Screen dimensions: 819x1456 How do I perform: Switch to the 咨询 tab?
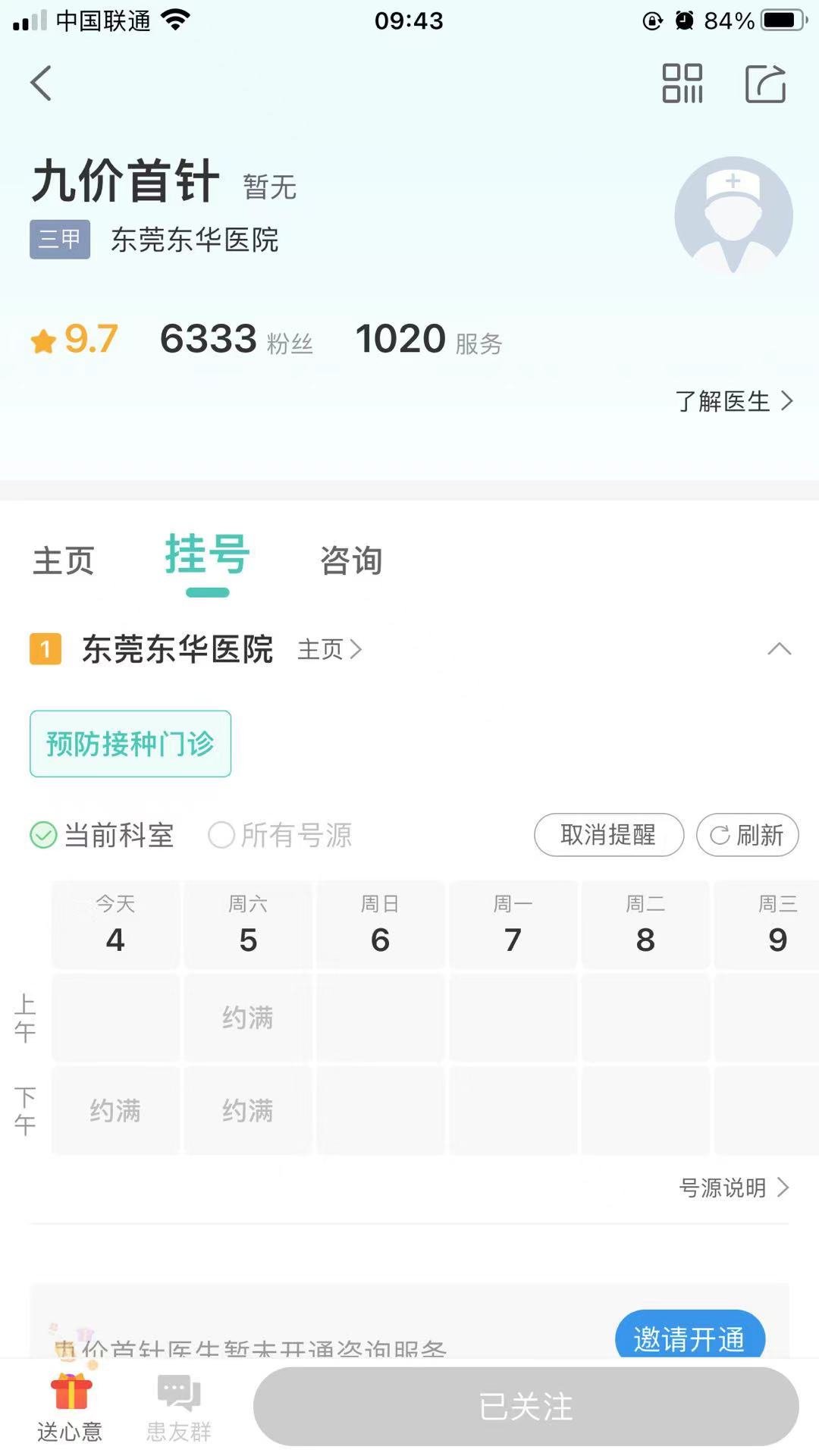point(350,561)
